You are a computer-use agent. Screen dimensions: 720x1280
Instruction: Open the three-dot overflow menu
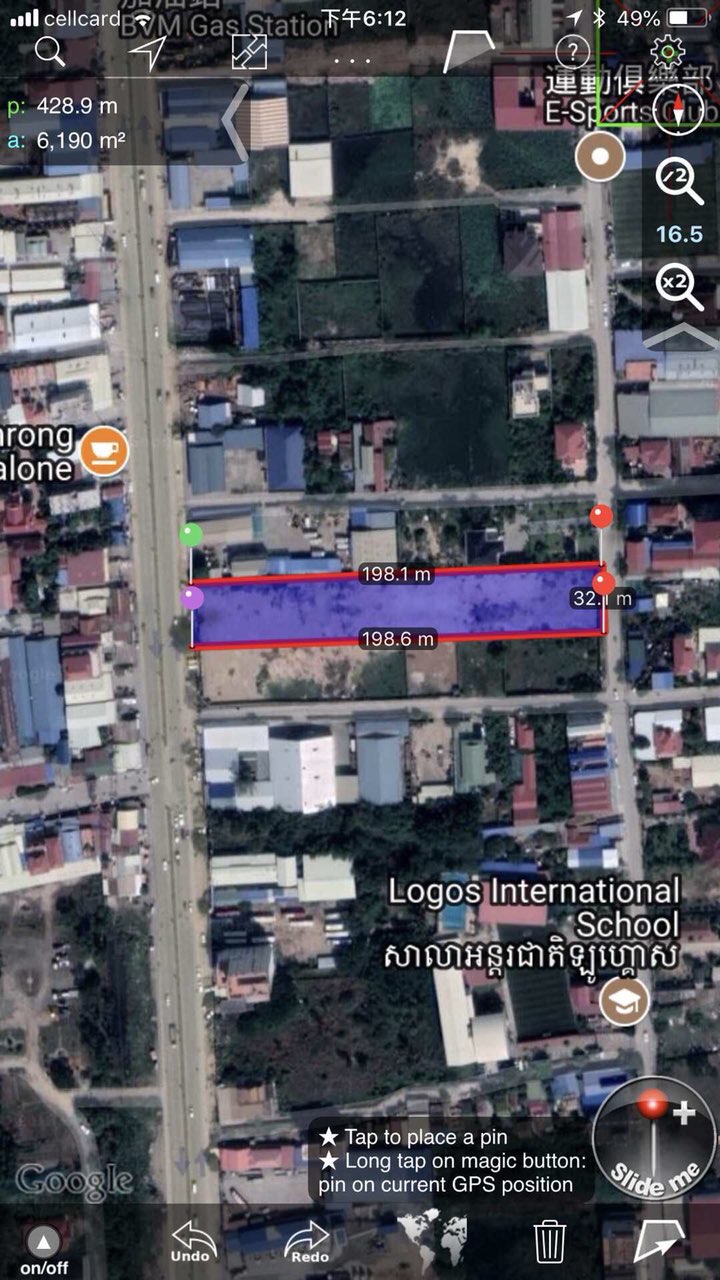pos(352,58)
